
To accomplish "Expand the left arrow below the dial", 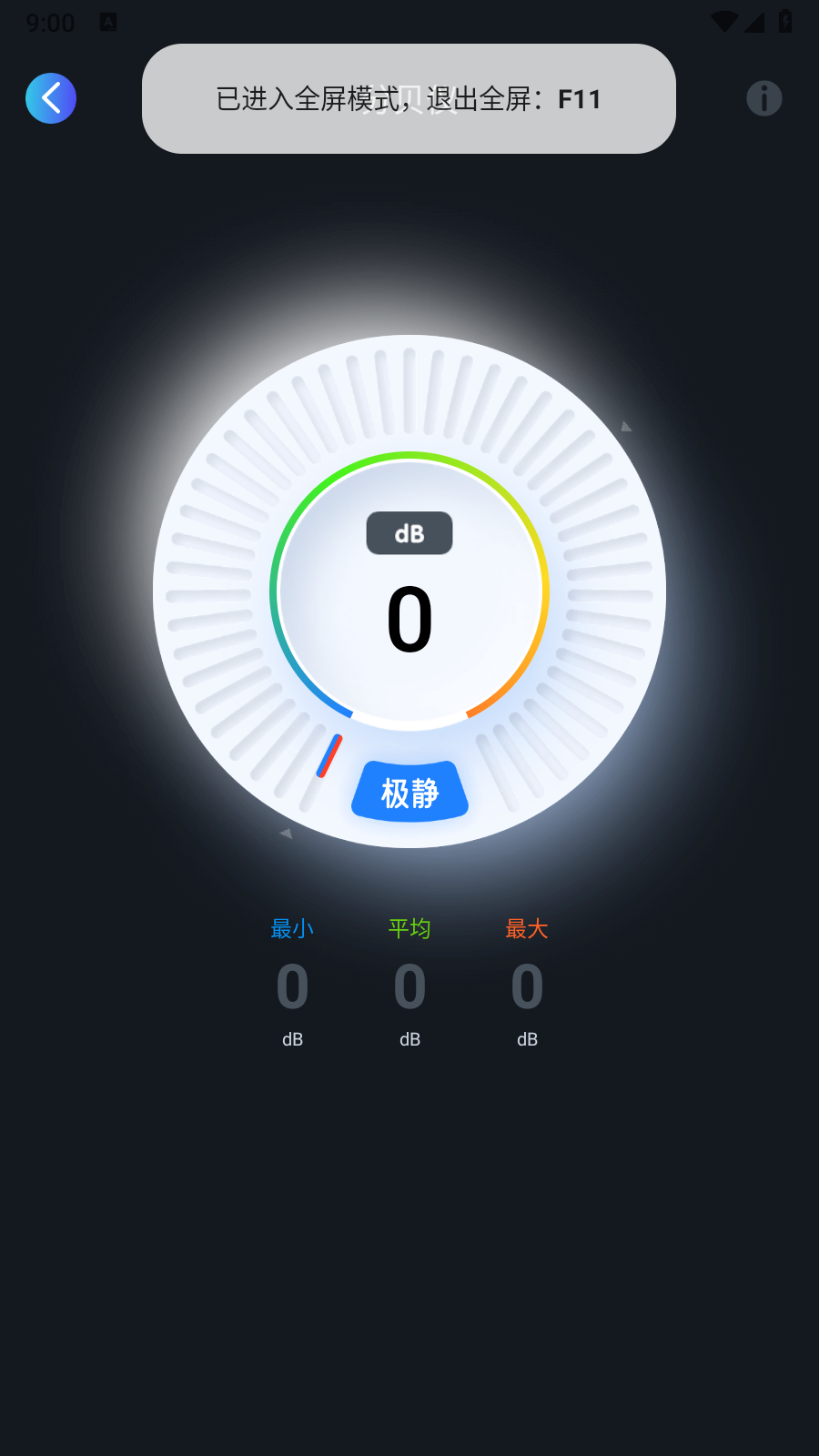I will 286,832.
